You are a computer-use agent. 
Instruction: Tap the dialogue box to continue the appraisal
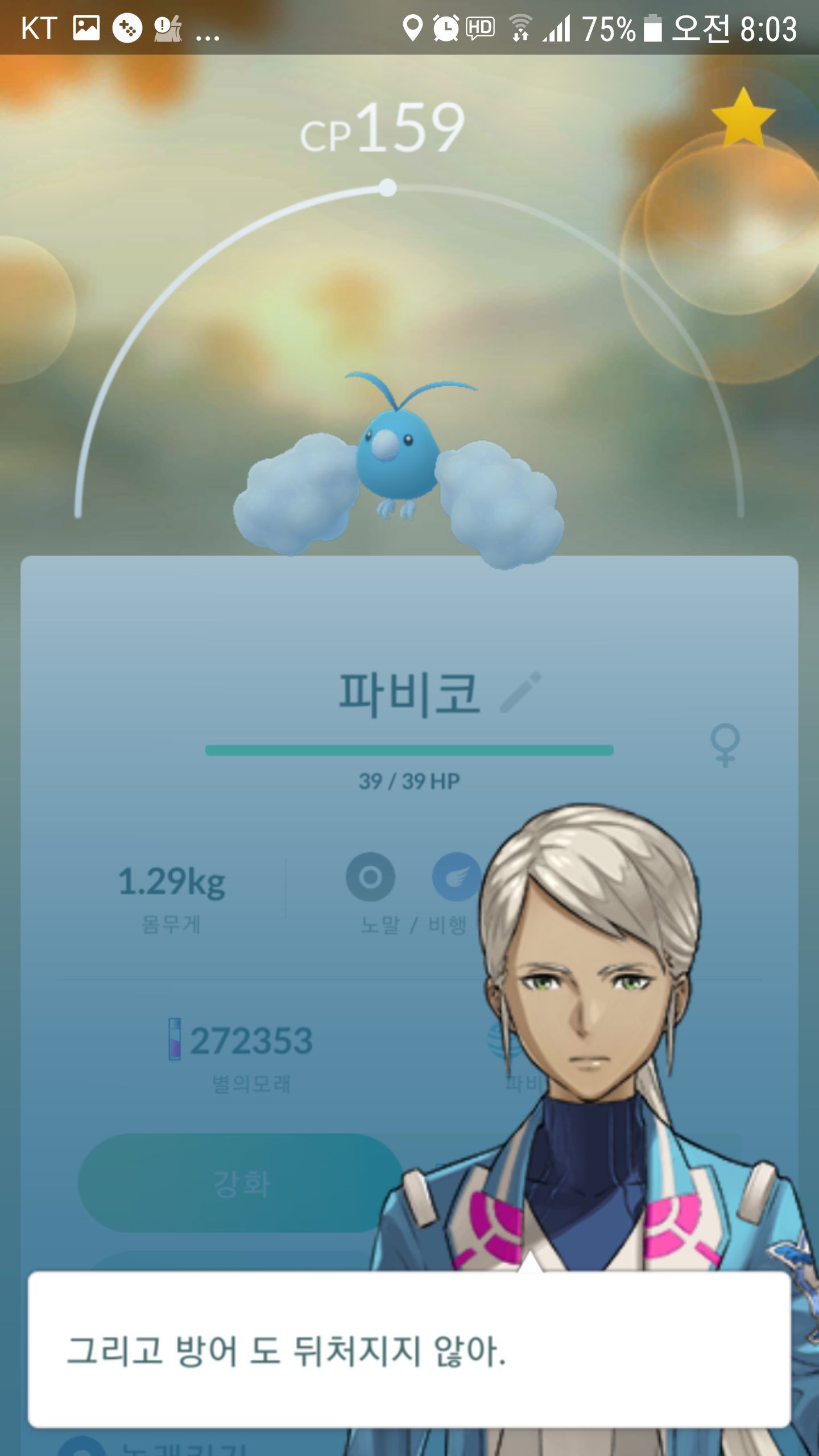coord(409,1349)
